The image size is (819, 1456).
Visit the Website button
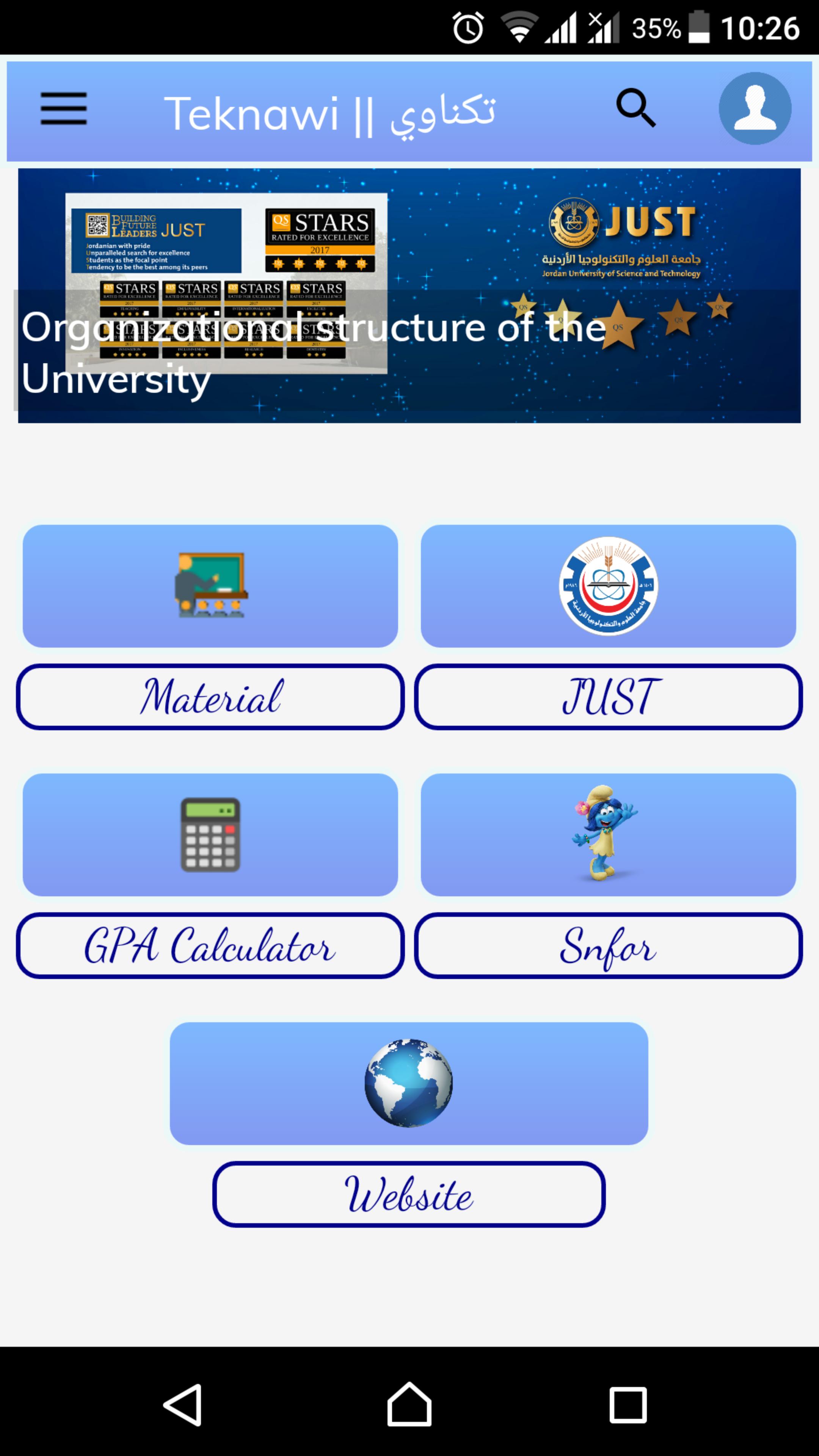click(409, 1194)
